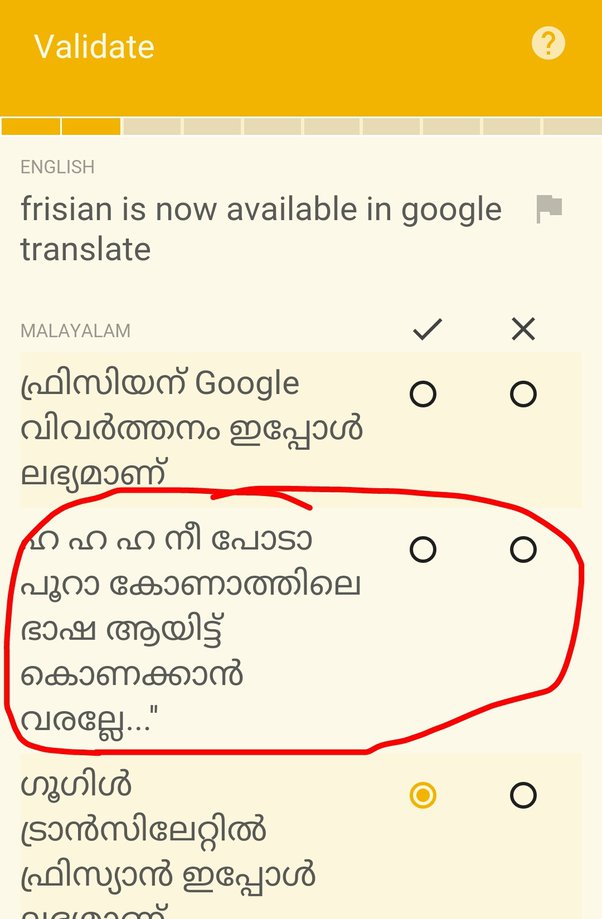Mark the first Malayalam translation as incorrect
602x919 pixels.
coord(523,394)
